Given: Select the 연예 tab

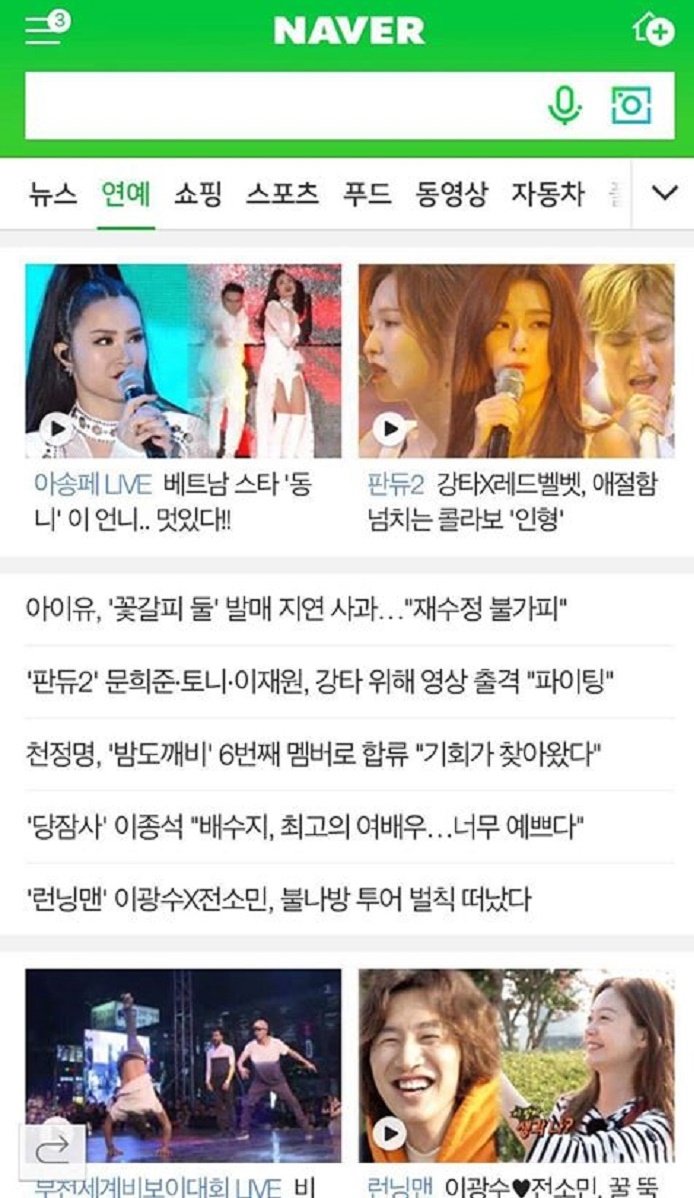Looking at the screenshot, I should coord(126,193).
